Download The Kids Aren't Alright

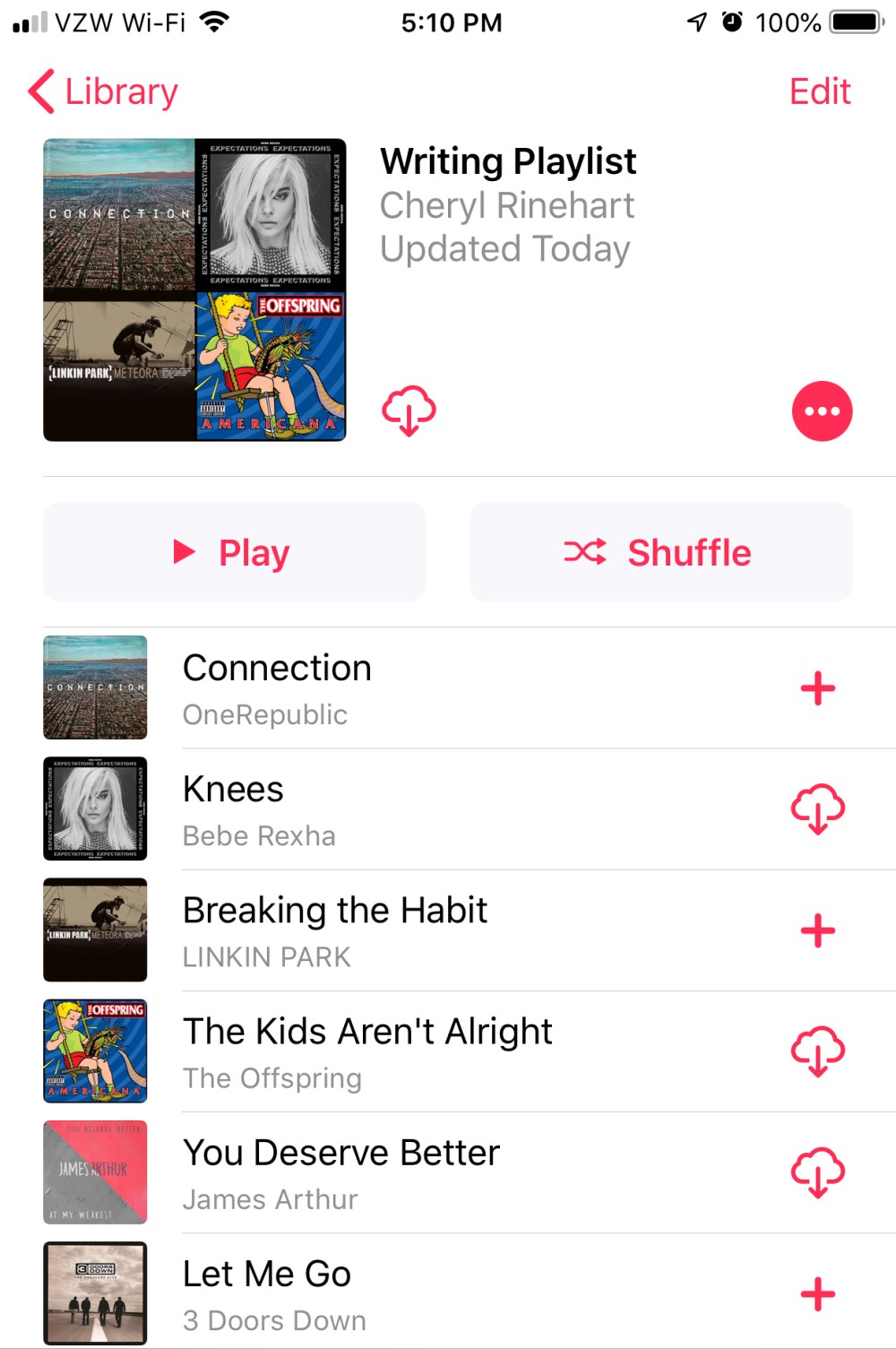coord(817,1051)
